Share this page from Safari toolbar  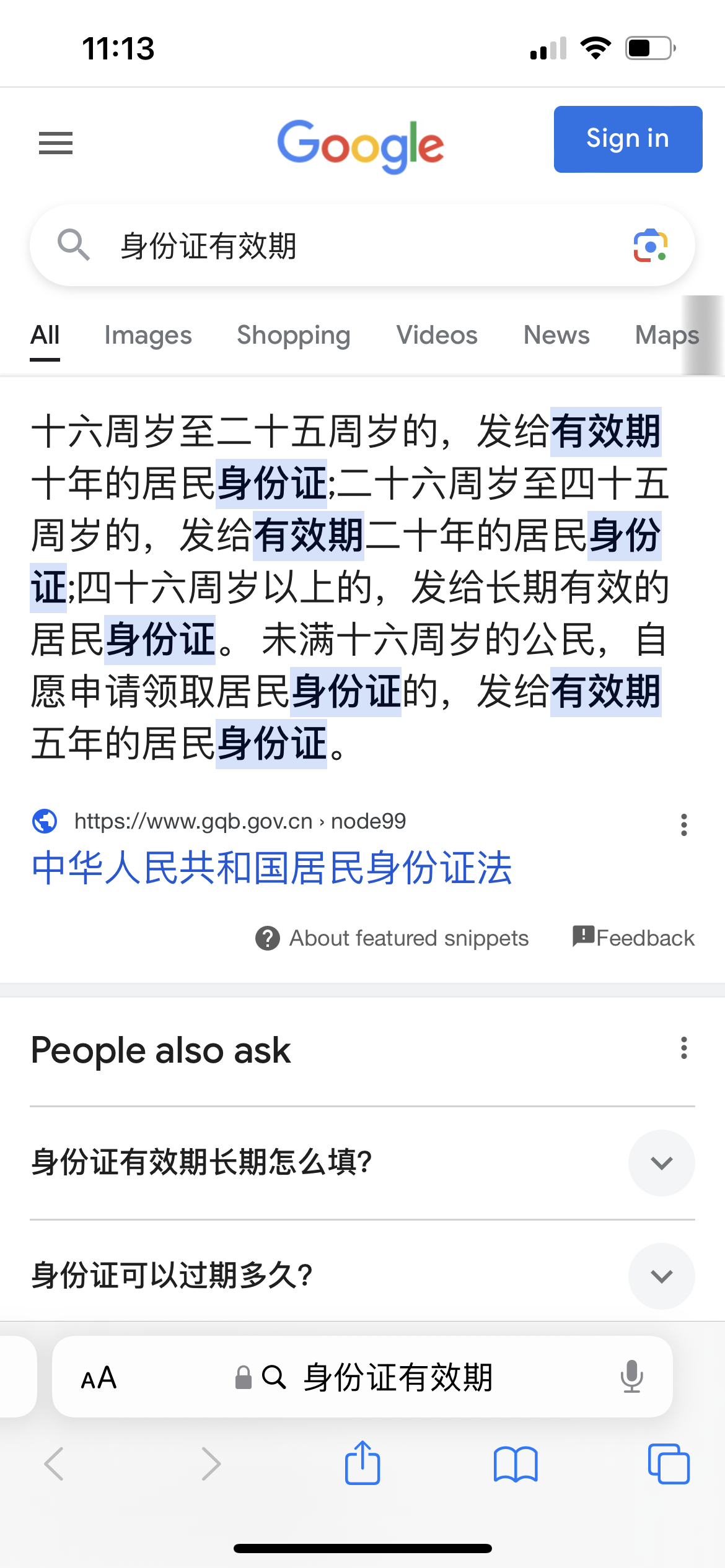(362, 1463)
